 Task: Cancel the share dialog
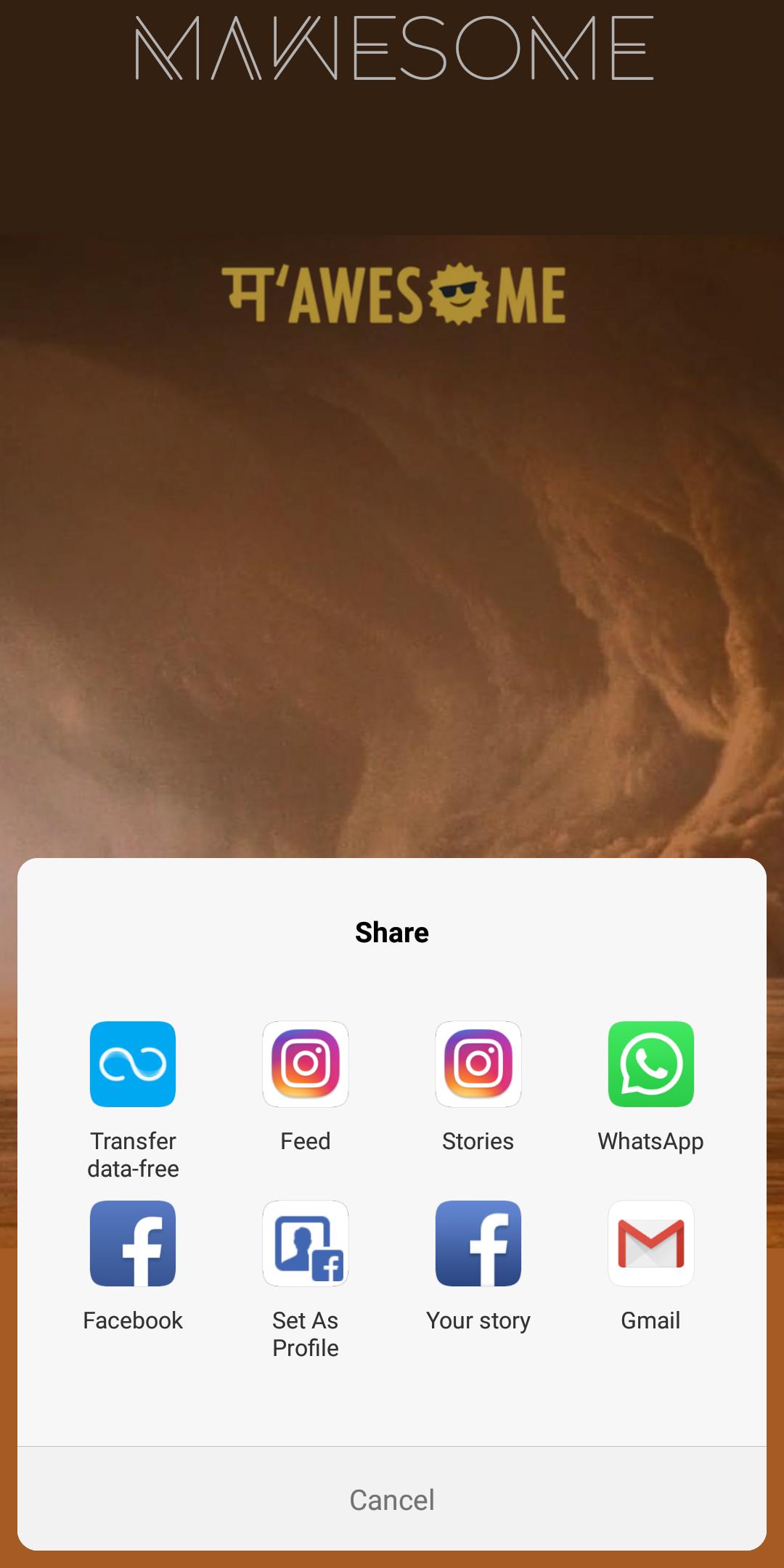tap(392, 1500)
